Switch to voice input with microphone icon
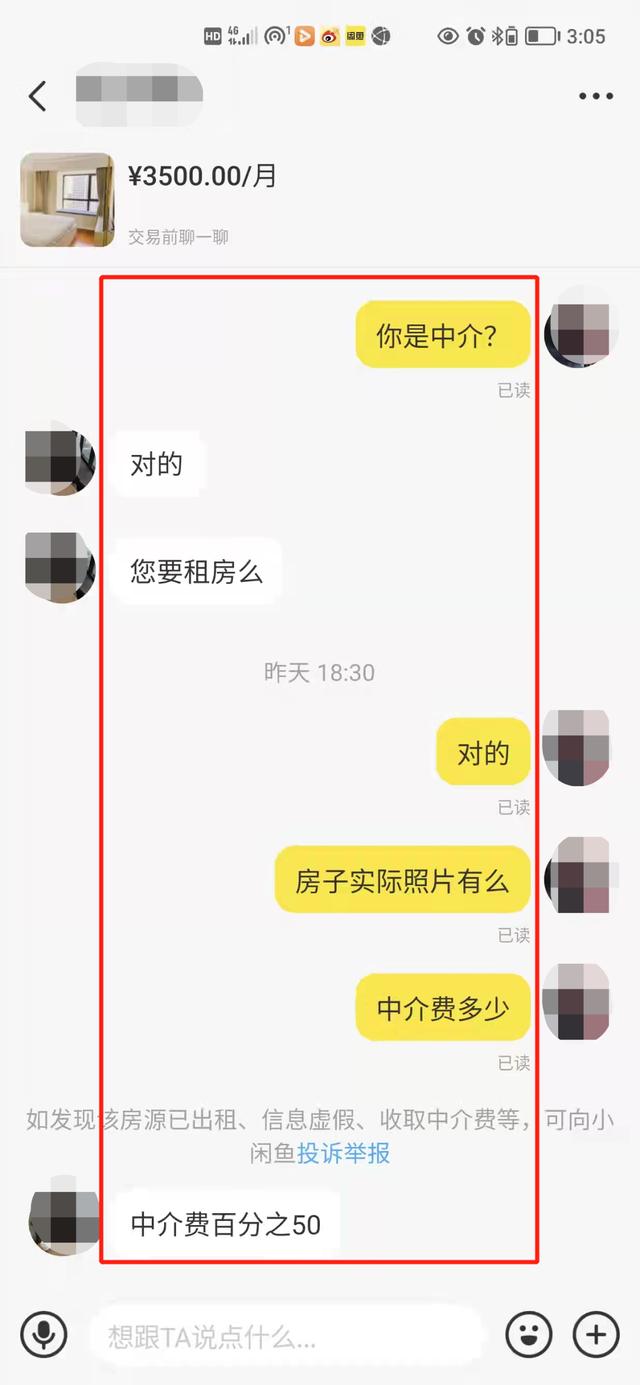 tap(44, 1334)
